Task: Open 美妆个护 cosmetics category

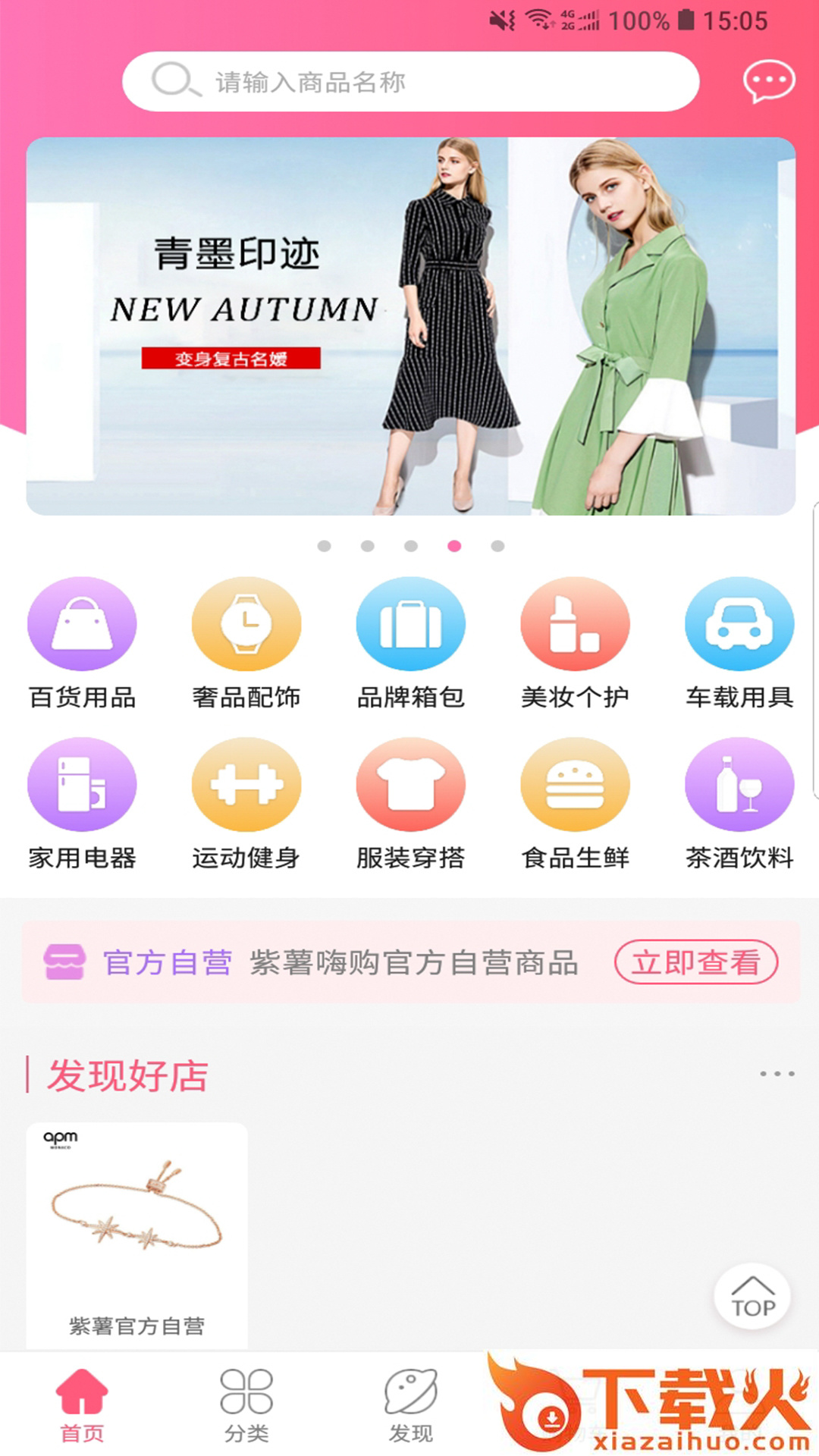Action: pyautogui.click(x=575, y=623)
